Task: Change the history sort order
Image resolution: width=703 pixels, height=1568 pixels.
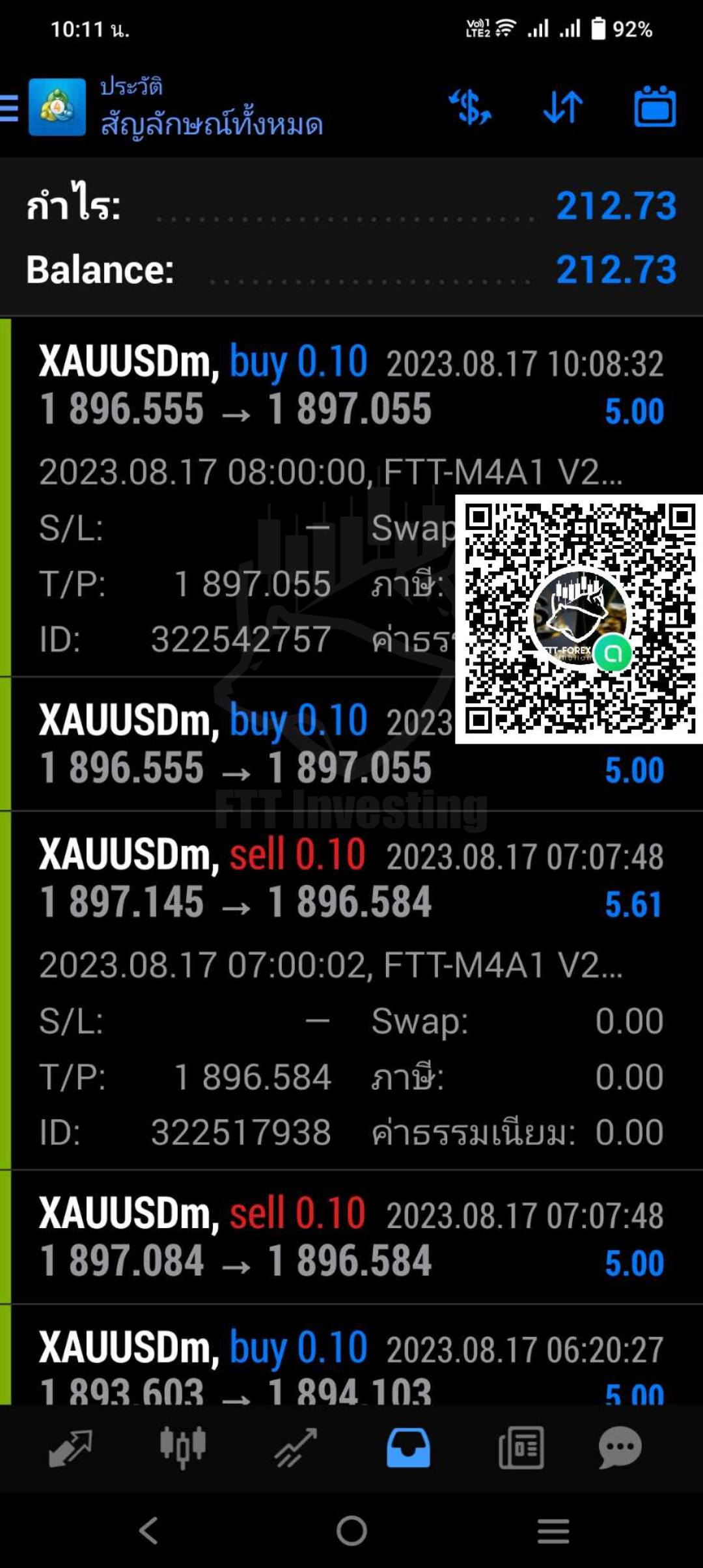Action: point(563,107)
